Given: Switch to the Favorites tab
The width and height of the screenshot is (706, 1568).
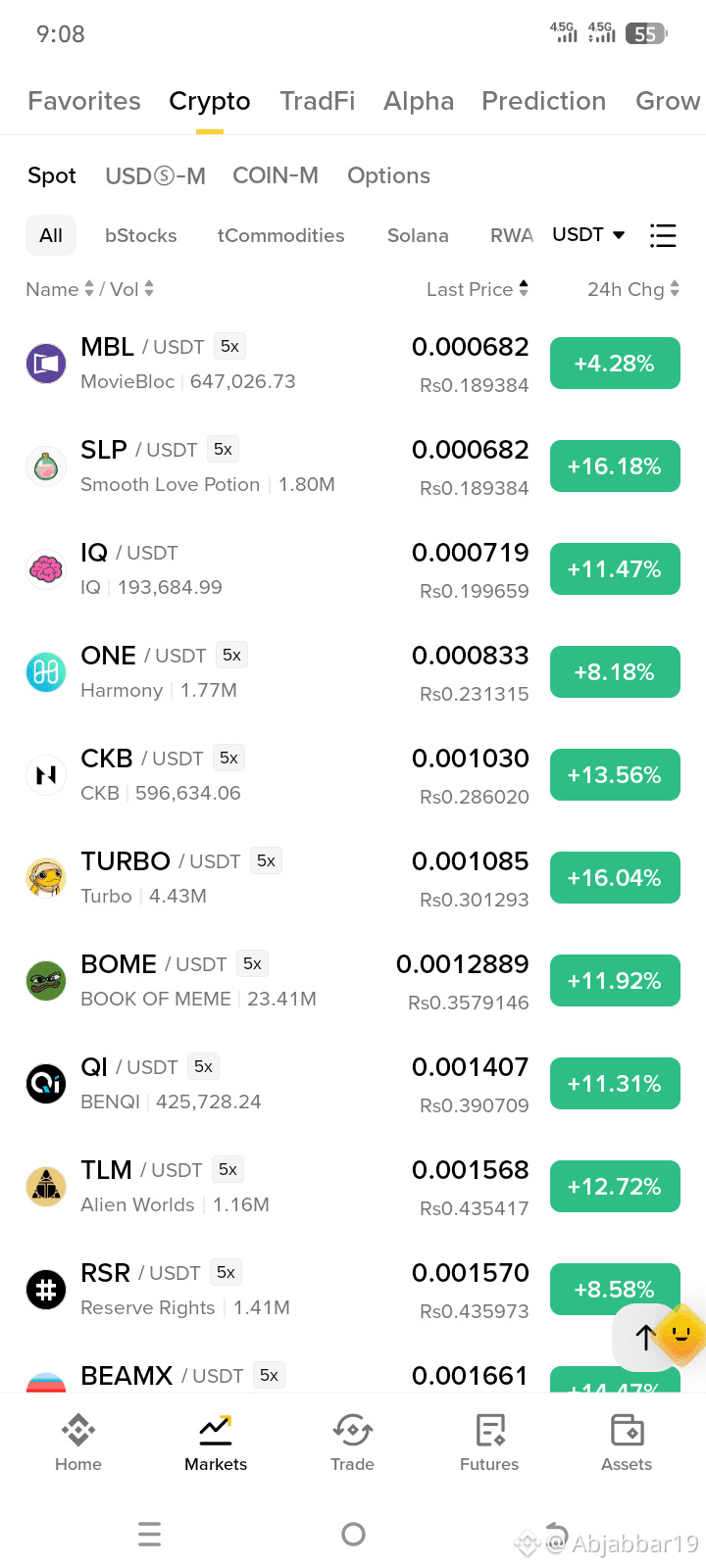Looking at the screenshot, I should tap(84, 101).
